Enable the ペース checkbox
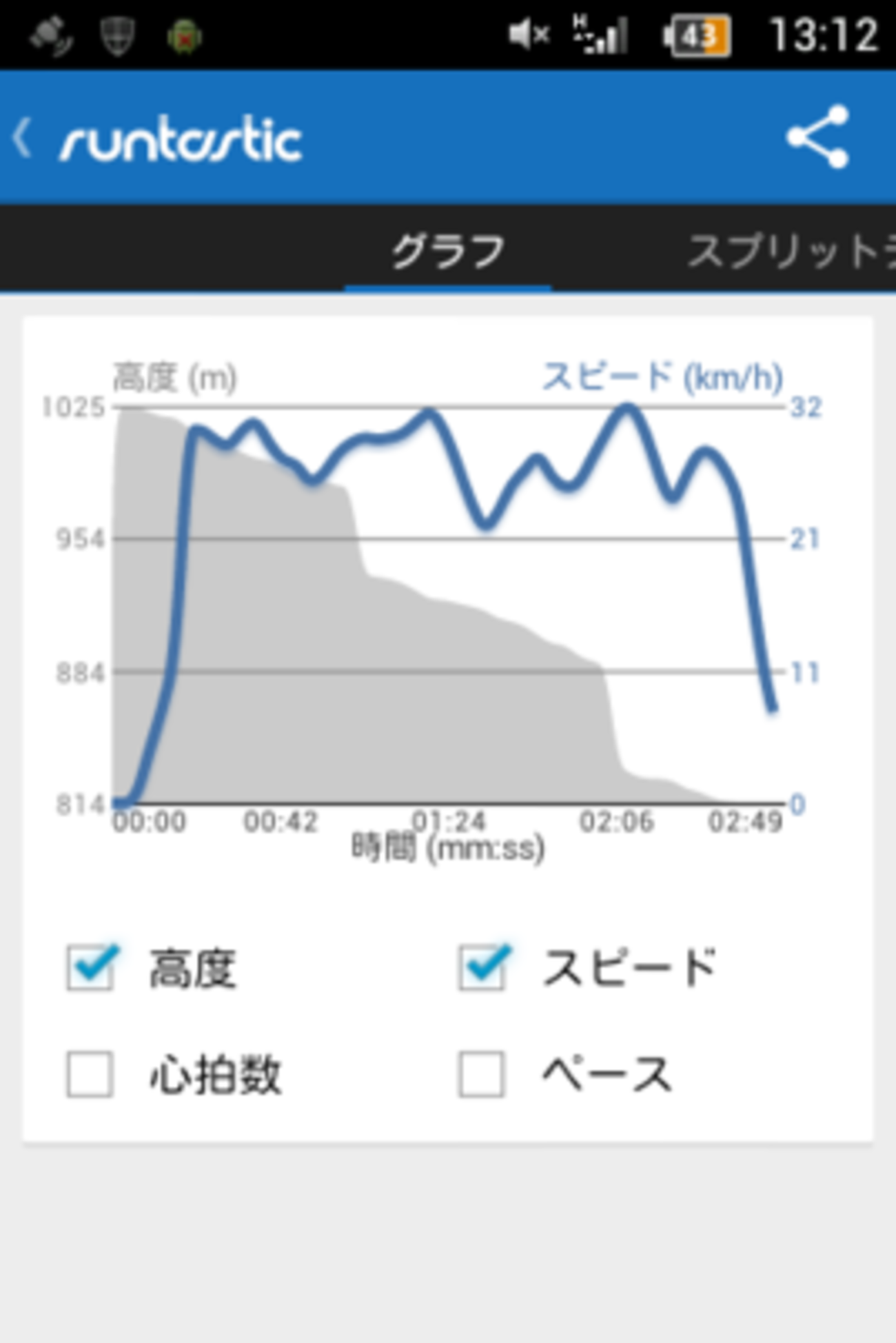 point(482,1074)
